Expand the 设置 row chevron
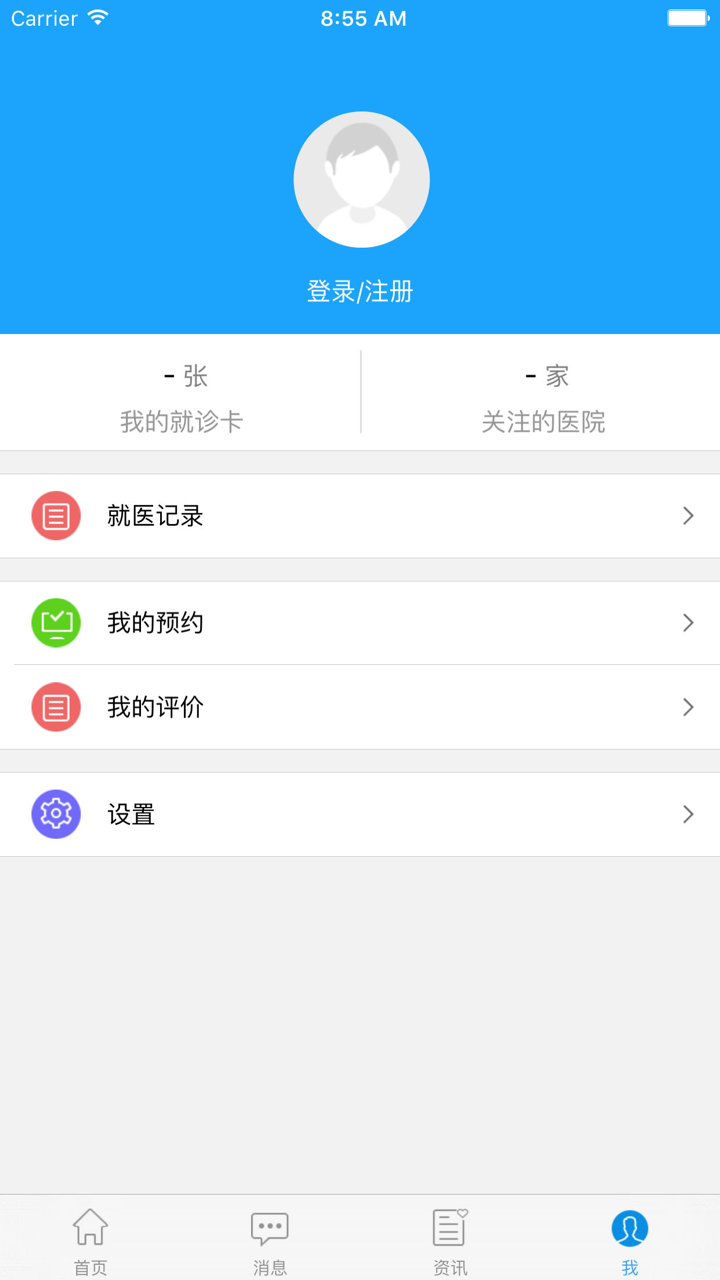The width and height of the screenshot is (720, 1280). (x=688, y=814)
